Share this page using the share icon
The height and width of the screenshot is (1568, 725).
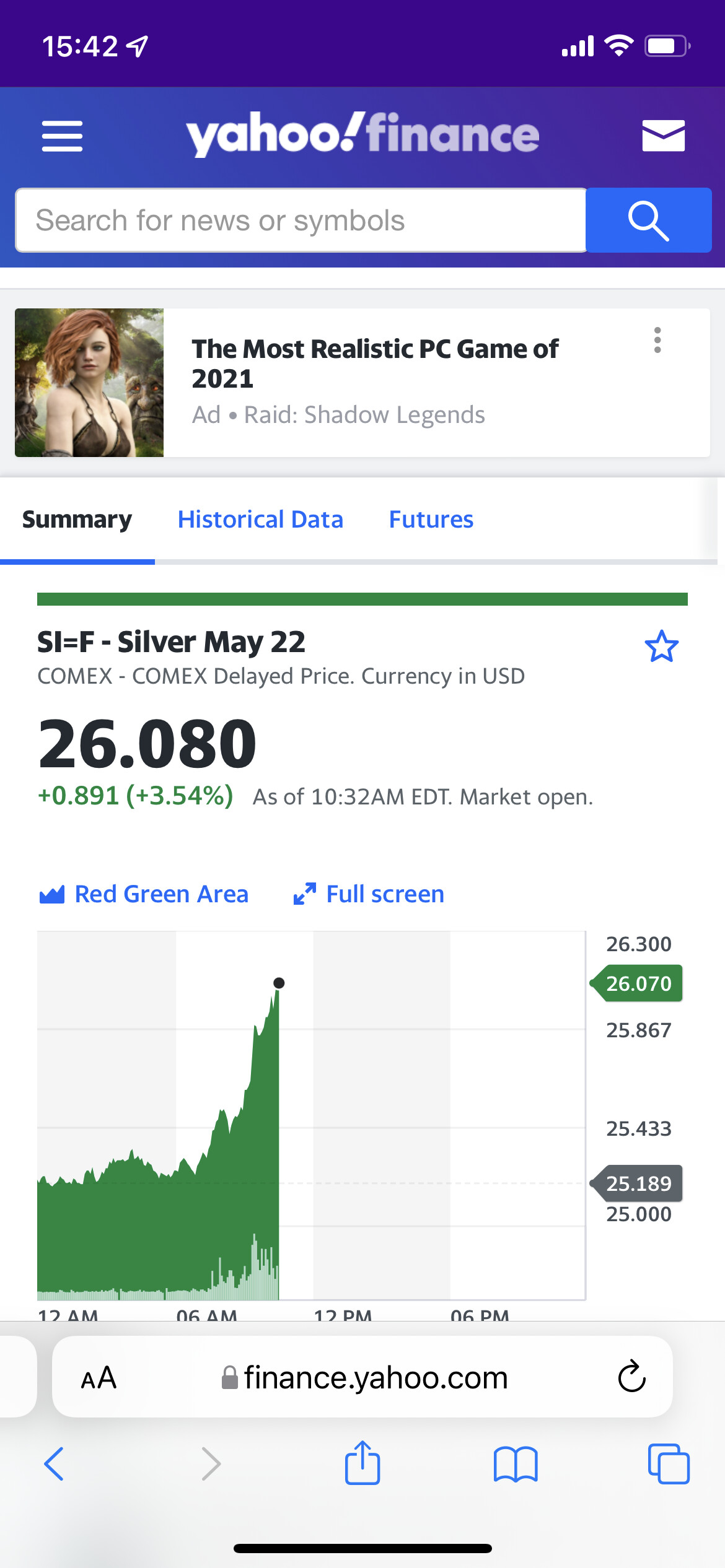tap(362, 1463)
